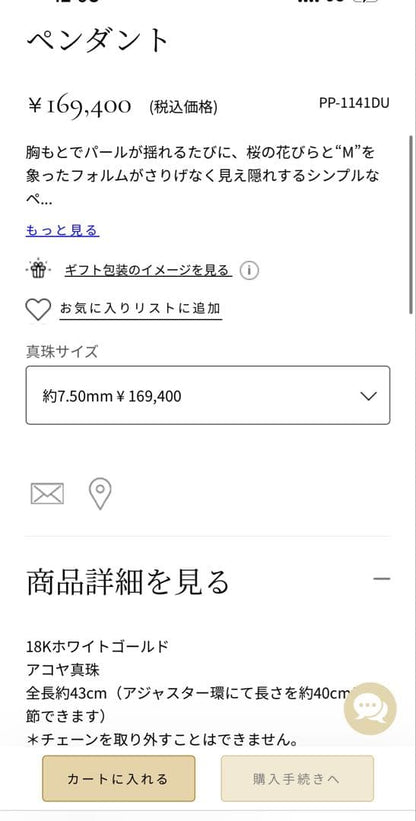Open the chat support bubble

(x=370, y=708)
